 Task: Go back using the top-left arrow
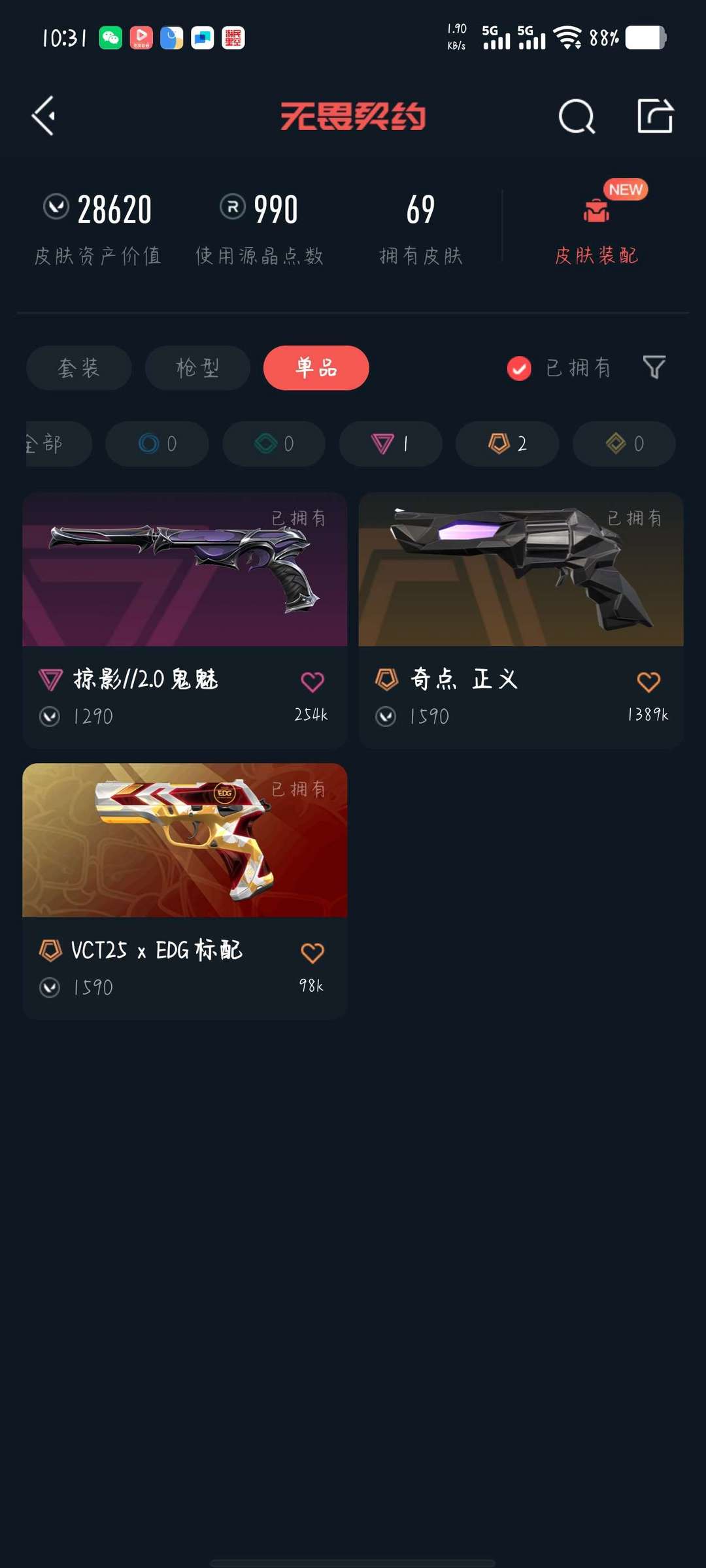tap(44, 116)
